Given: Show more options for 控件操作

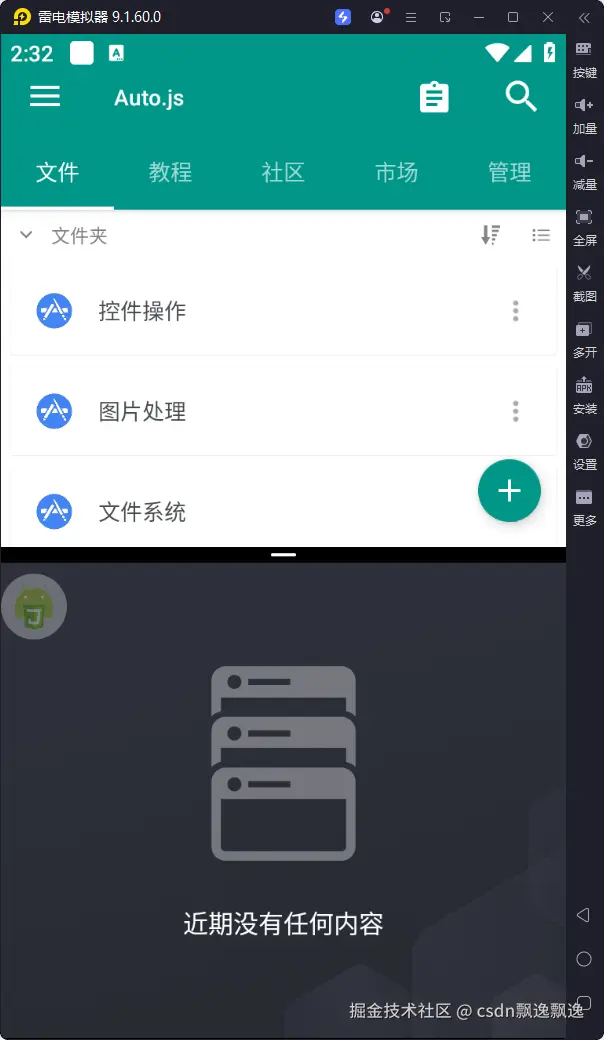Looking at the screenshot, I should tap(516, 311).
